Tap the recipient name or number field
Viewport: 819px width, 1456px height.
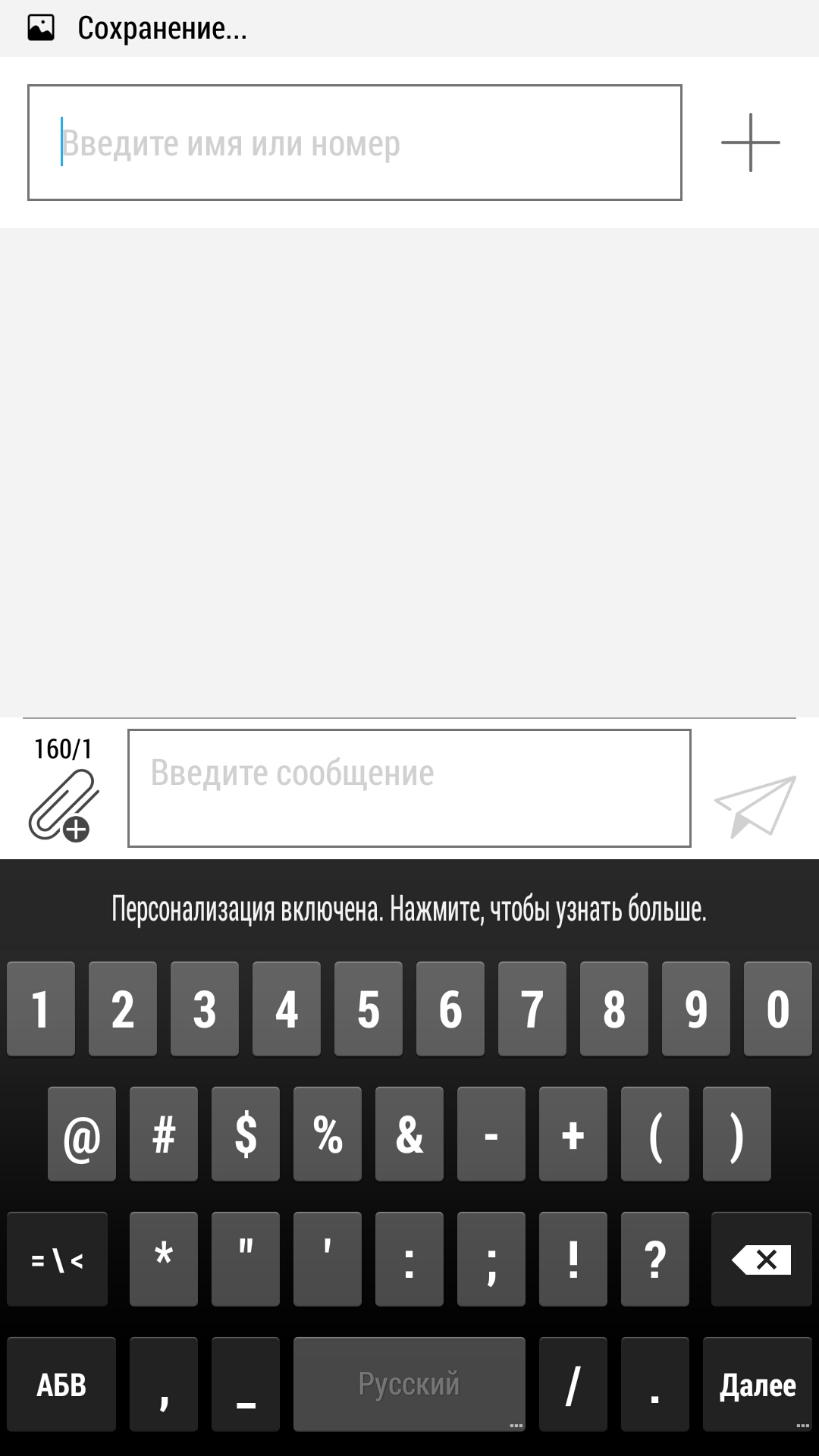tap(355, 143)
